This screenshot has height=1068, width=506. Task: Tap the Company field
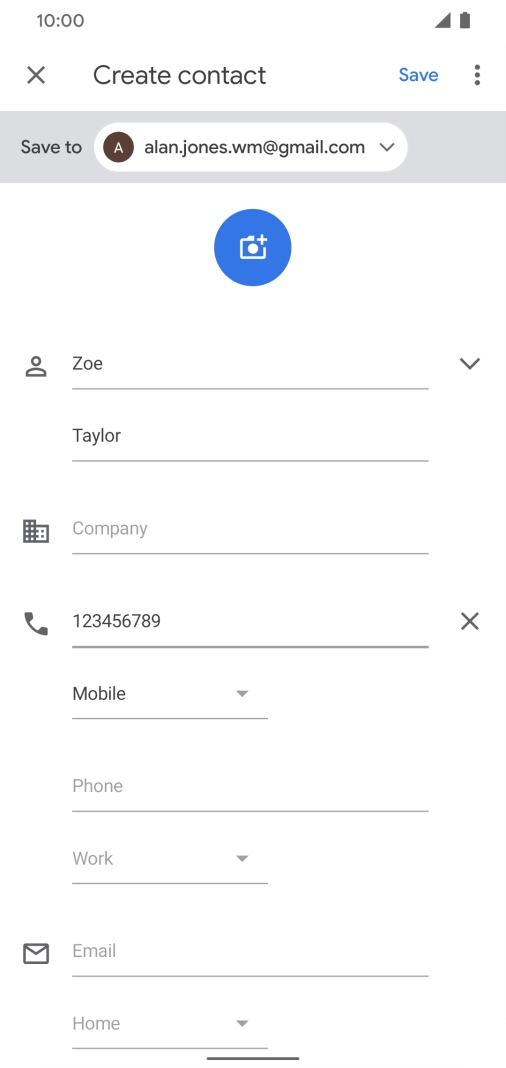pos(250,530)
